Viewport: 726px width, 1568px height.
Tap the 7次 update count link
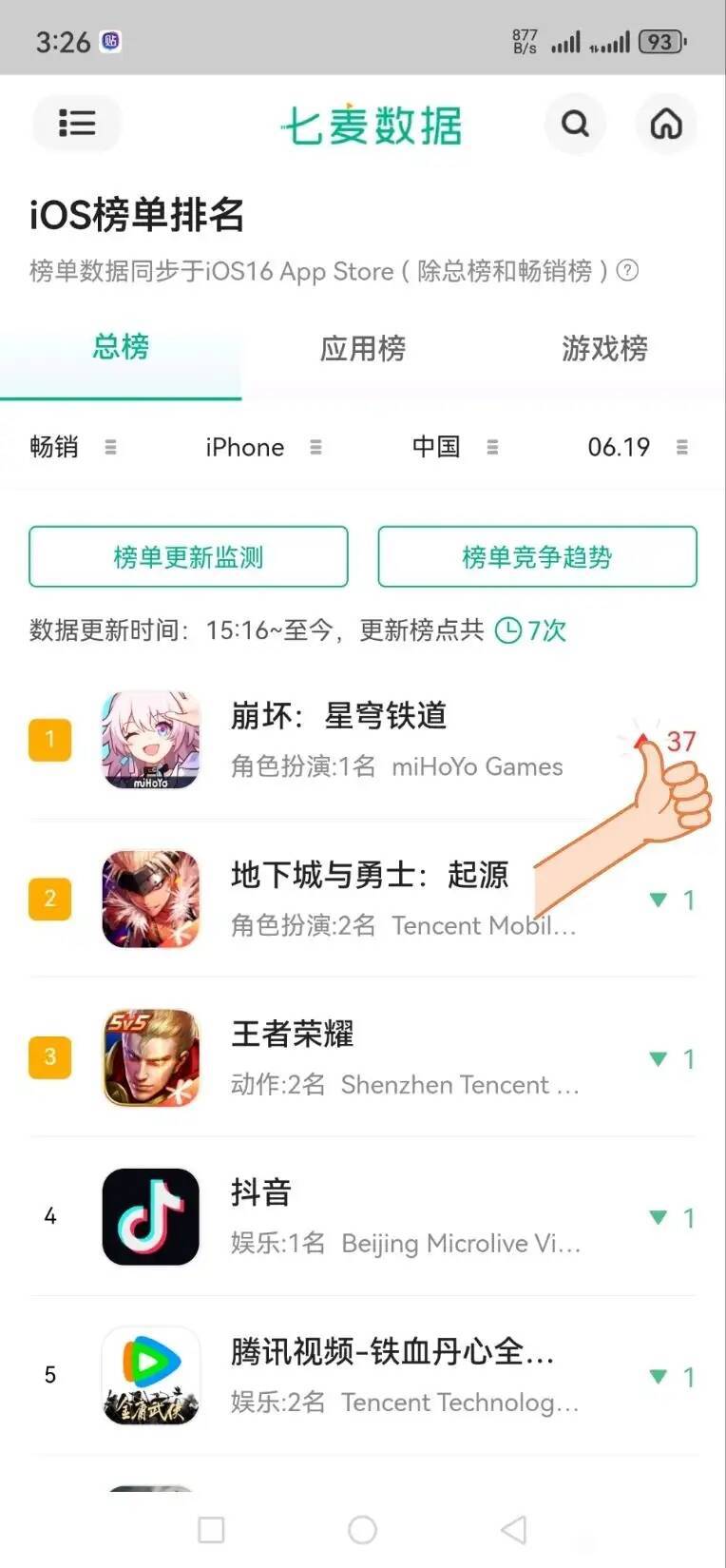tap(532, 629)
